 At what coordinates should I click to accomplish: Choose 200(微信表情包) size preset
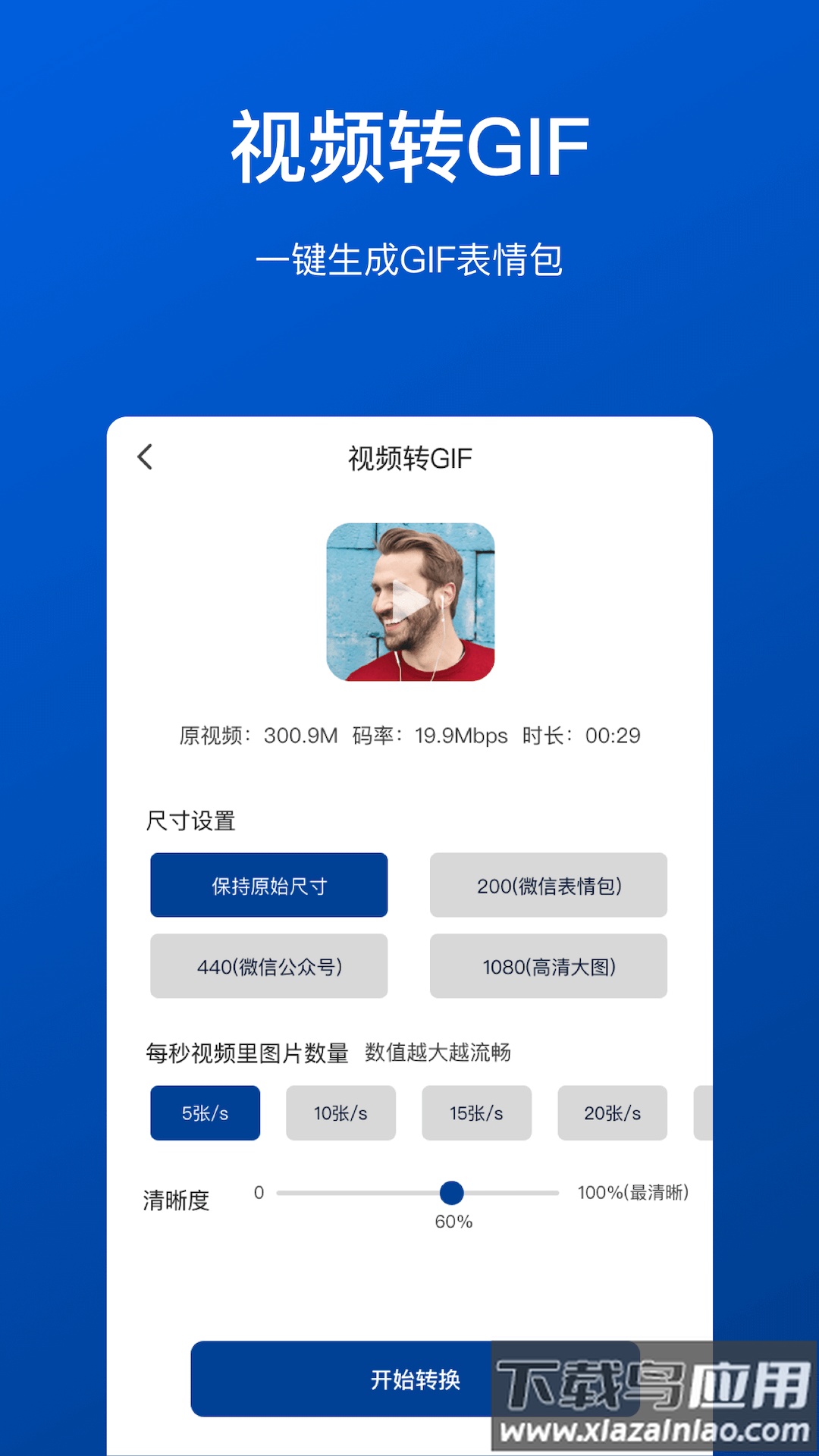[548, 885]
